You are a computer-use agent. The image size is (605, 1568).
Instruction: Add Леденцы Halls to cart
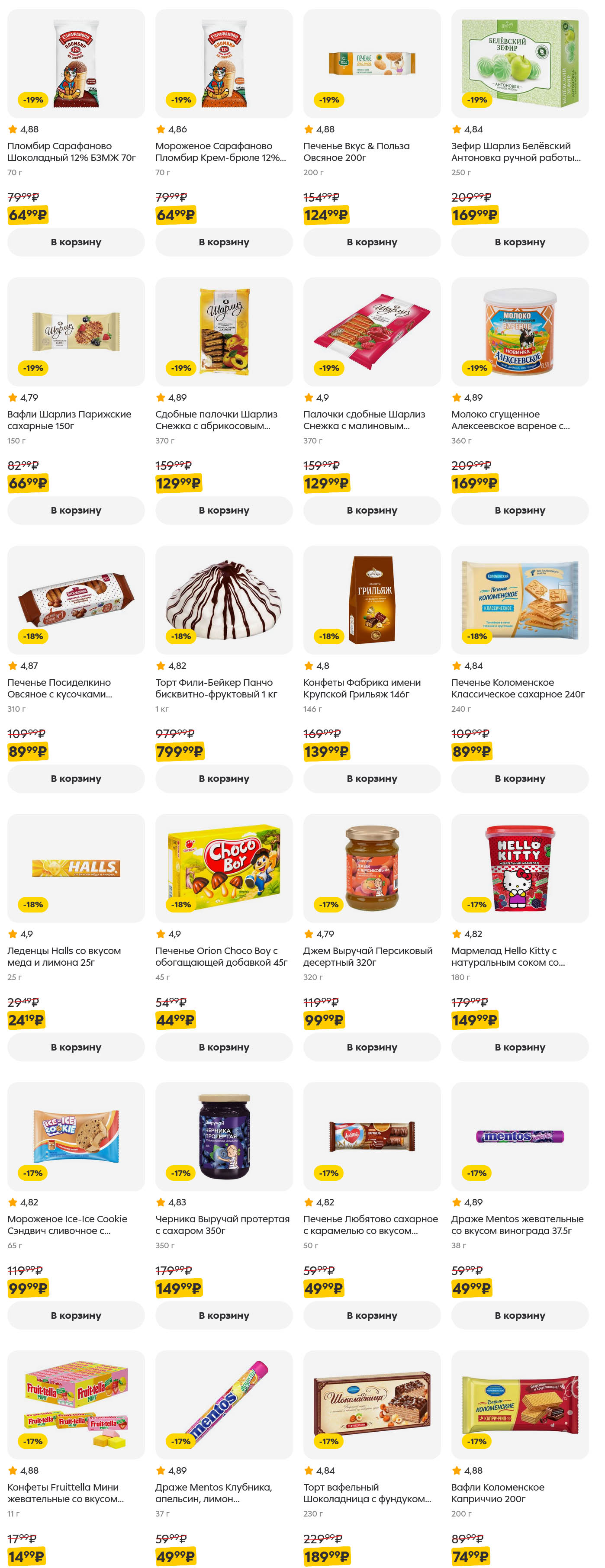click(75, 1047)
